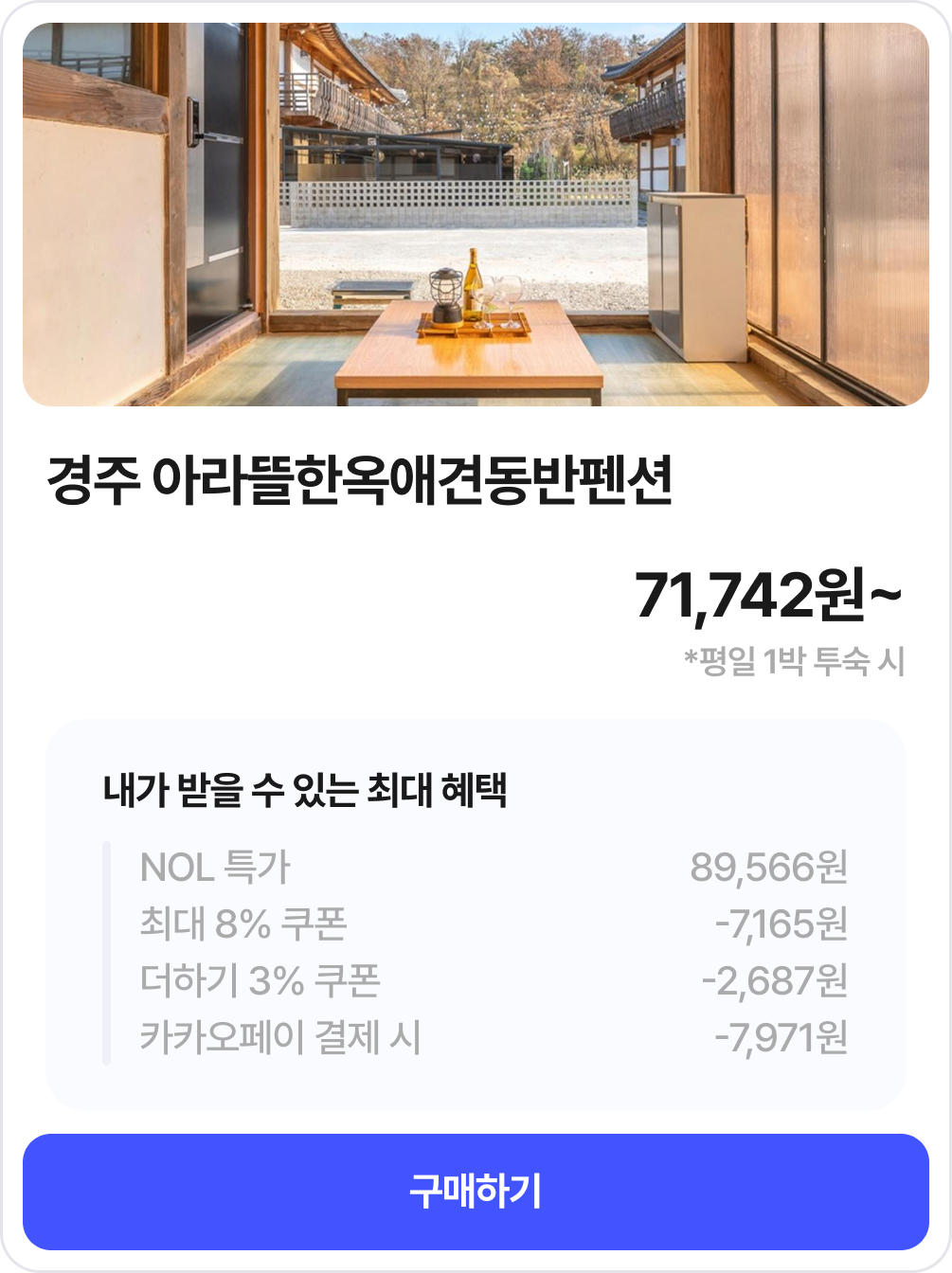The image size is (952, 1273).
Task: Open the 경주 아라뜰한옥애견동반펜션 photo
Action: (x=476, y=215)
